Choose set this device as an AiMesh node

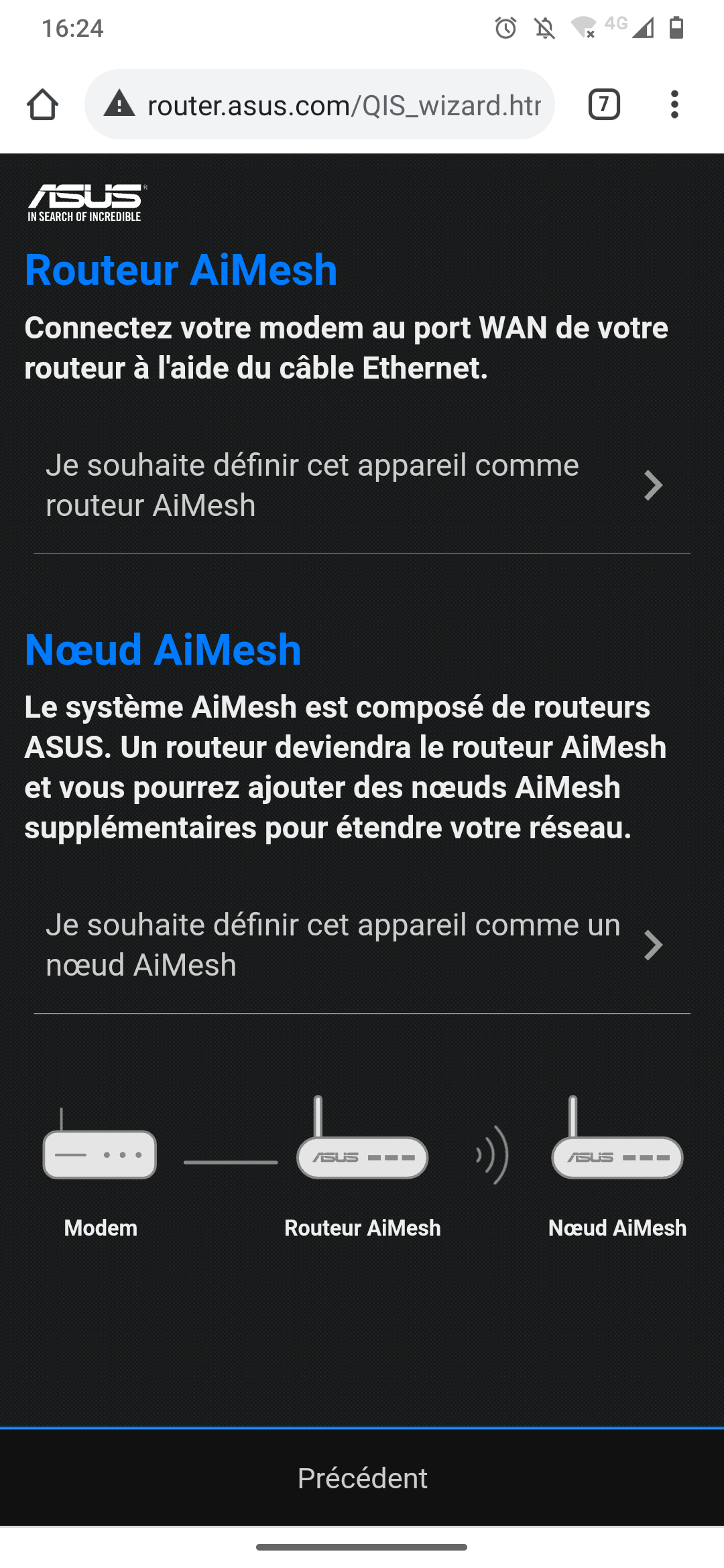coord(362,945)
